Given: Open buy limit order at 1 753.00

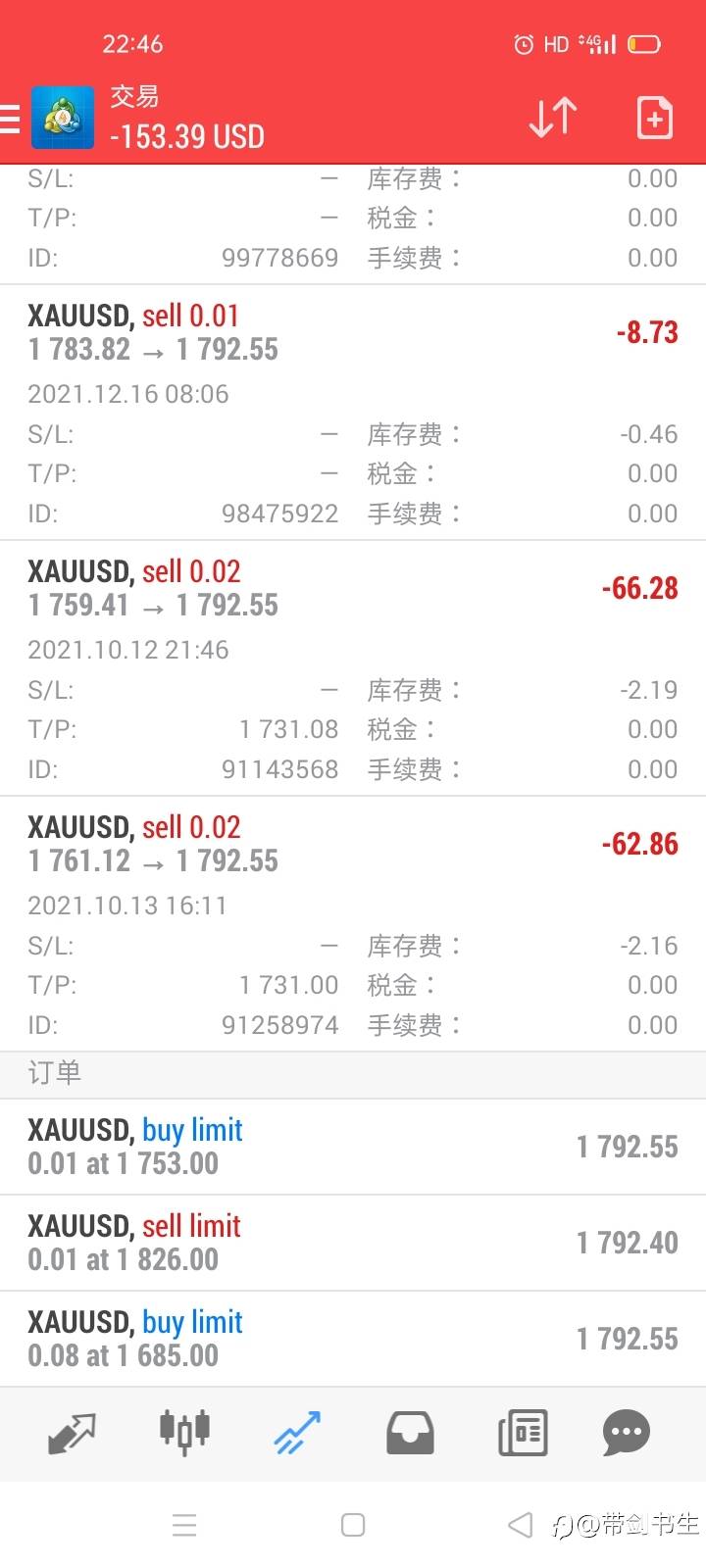Looking at the screenshot, I should pyautogui.click(x=353, y=1147).
